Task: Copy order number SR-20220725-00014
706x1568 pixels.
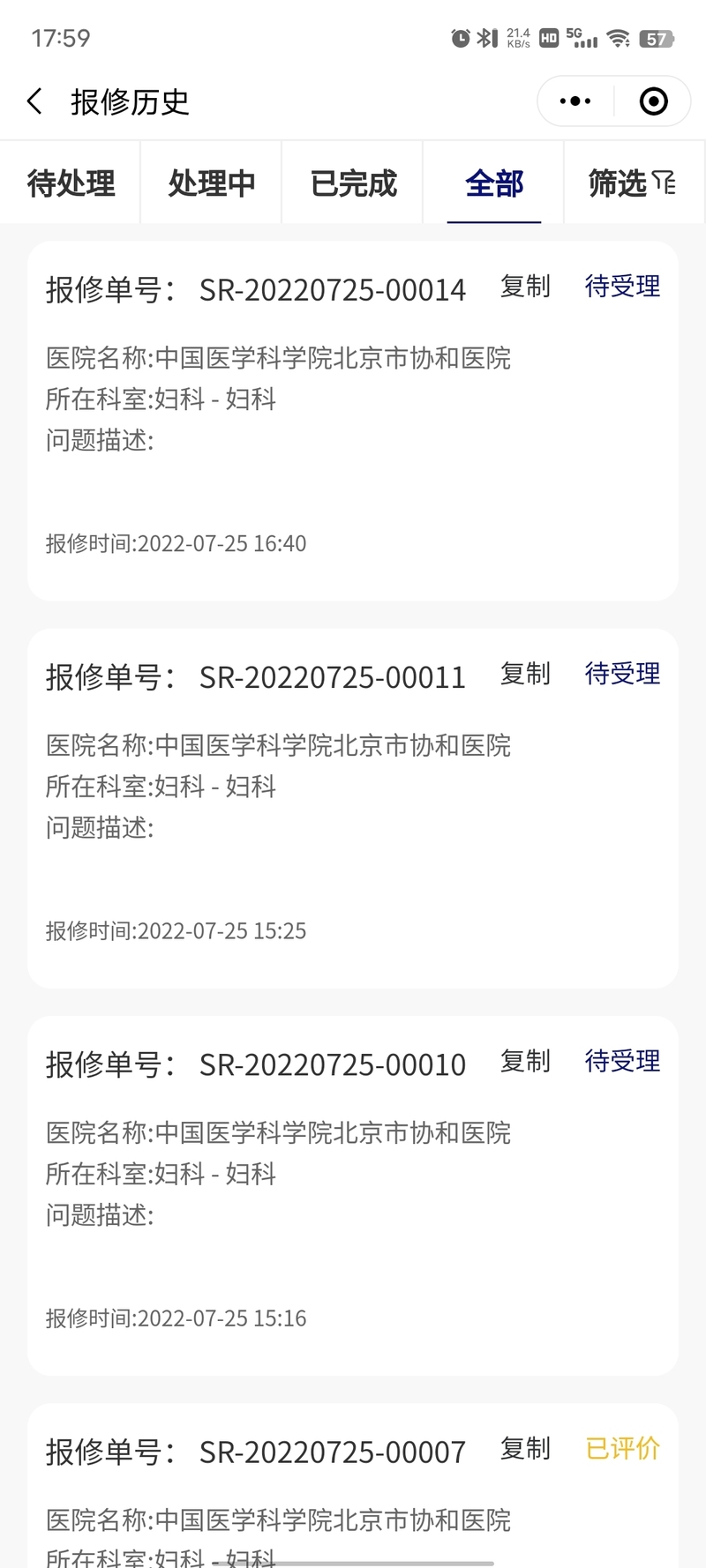Action: tap(525, 287)
